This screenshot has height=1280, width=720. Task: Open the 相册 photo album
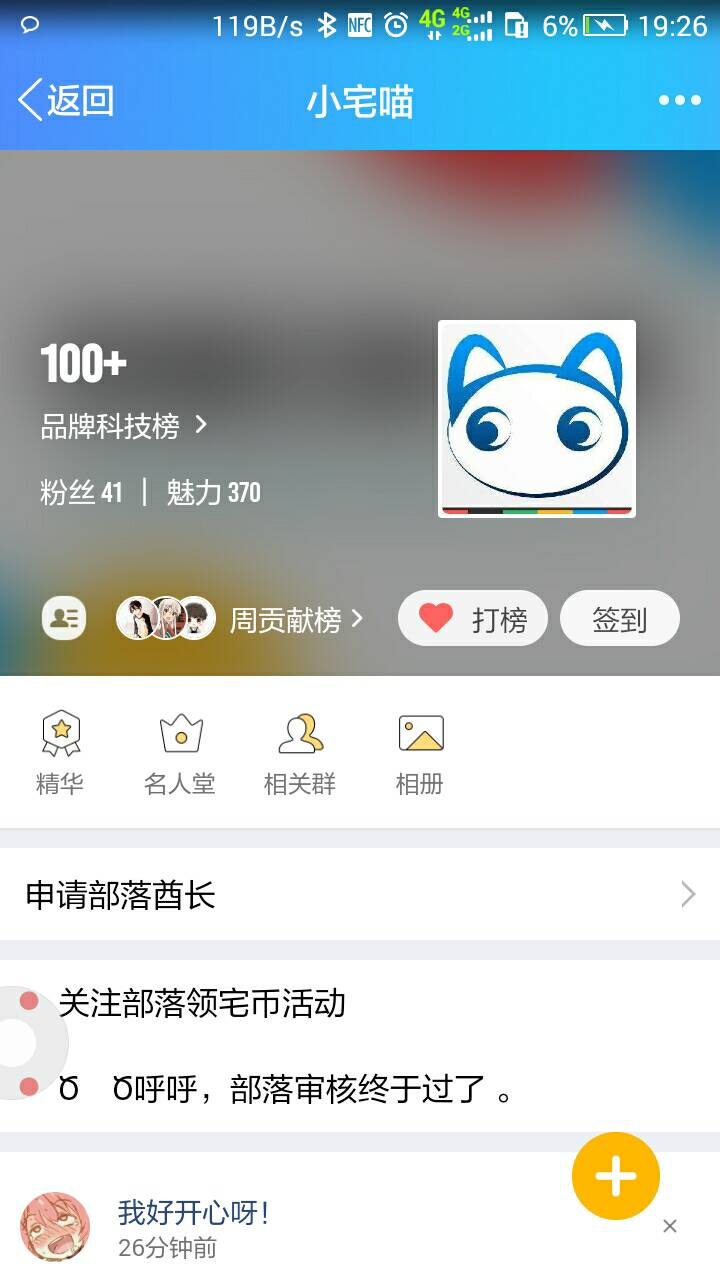pyautogui.click(x=420, y=753)
